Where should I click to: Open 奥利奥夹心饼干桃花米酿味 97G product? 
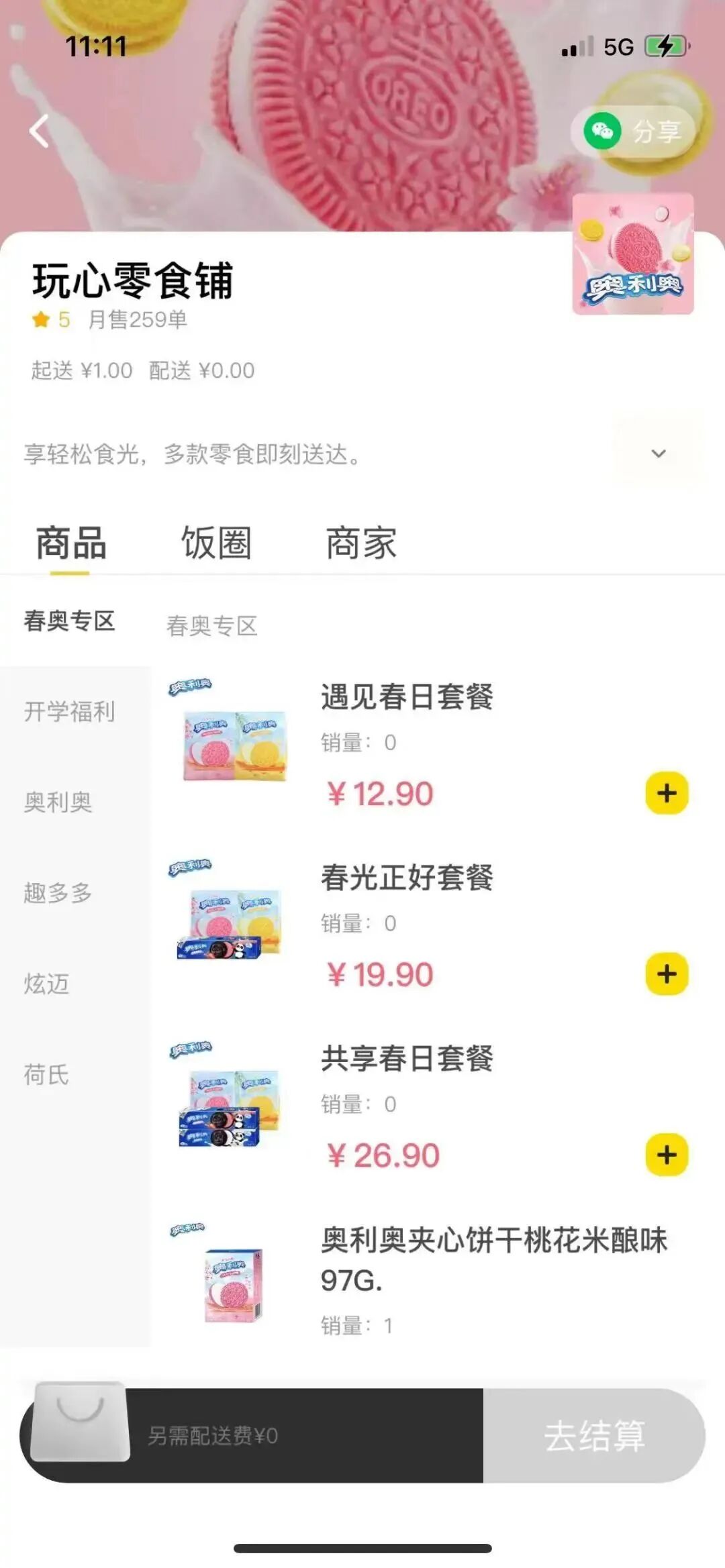(x=493, y=1259)
